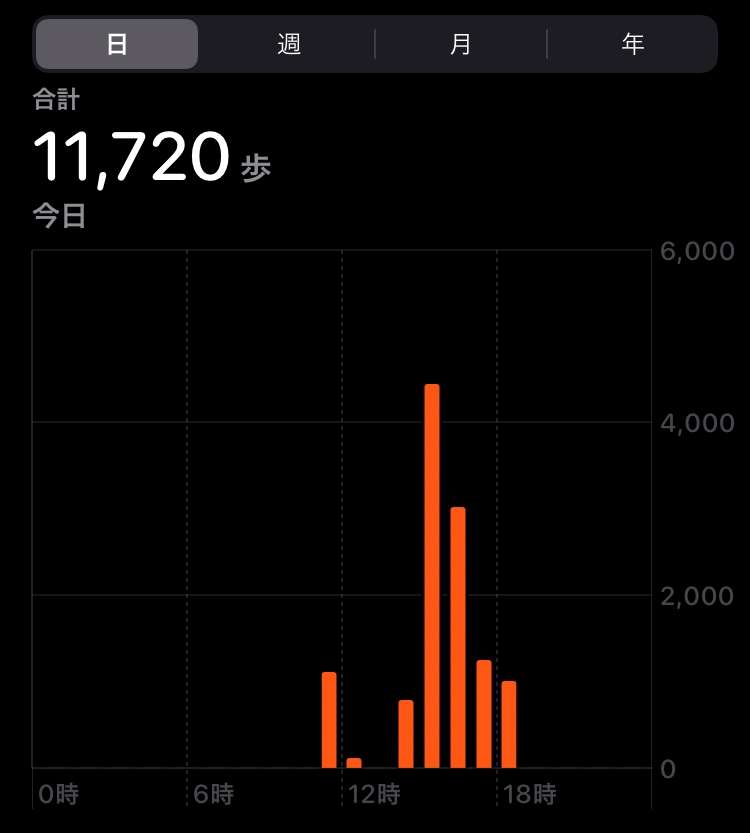Viewport: 750px width, 833px height.
Task: Switch to the 月 (month) view
Action: point(461,44)
